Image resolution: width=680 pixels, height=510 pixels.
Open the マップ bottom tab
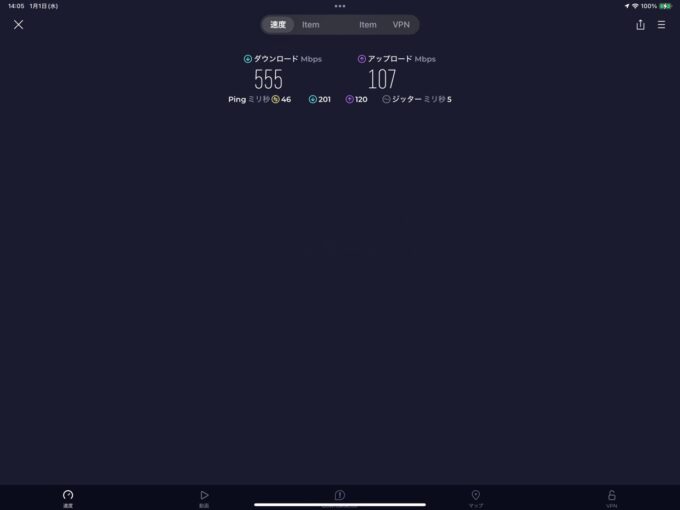coord(476,497)
